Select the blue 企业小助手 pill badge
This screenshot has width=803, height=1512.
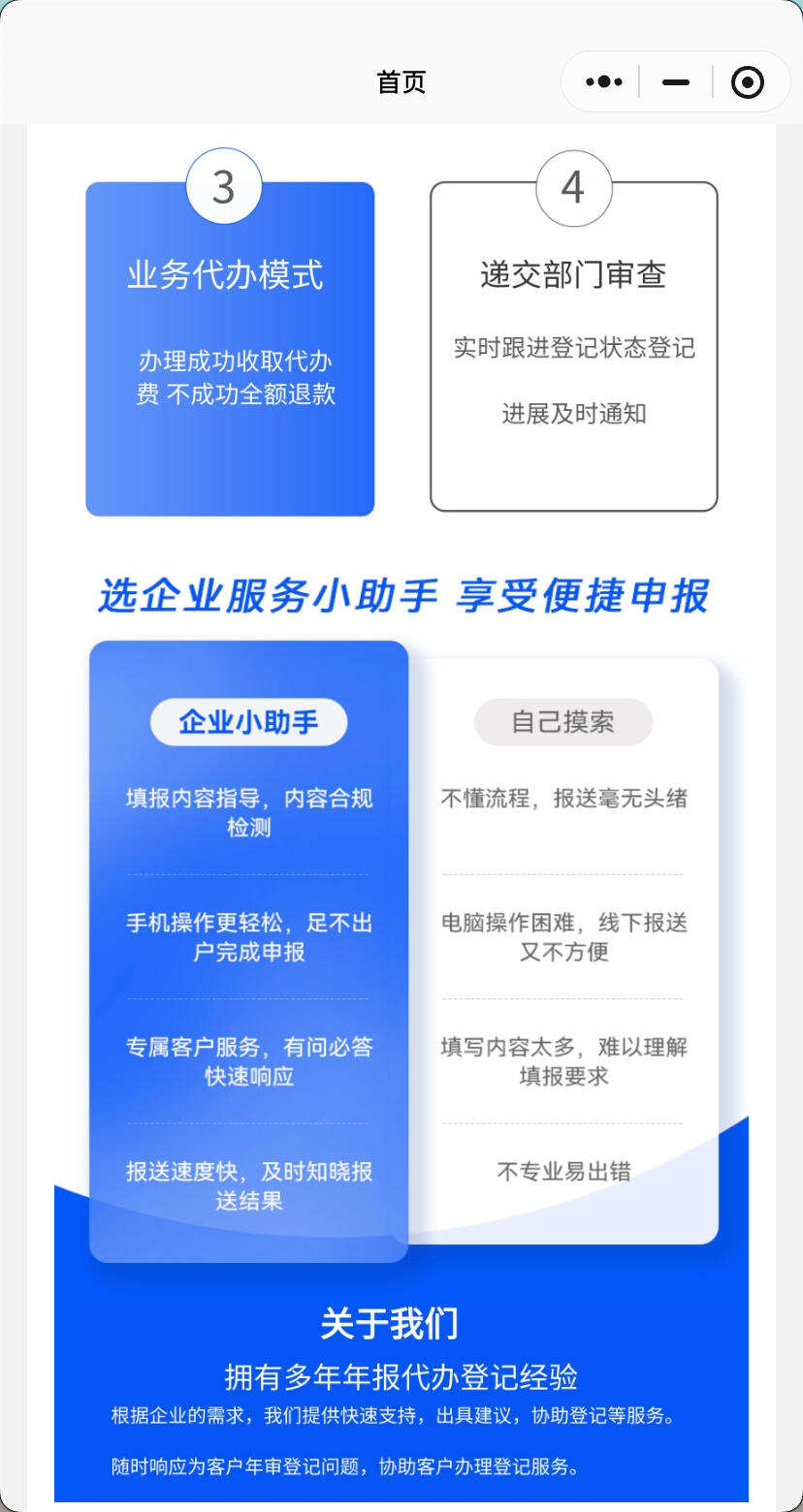pyautogui.click(x=249, y=721)
